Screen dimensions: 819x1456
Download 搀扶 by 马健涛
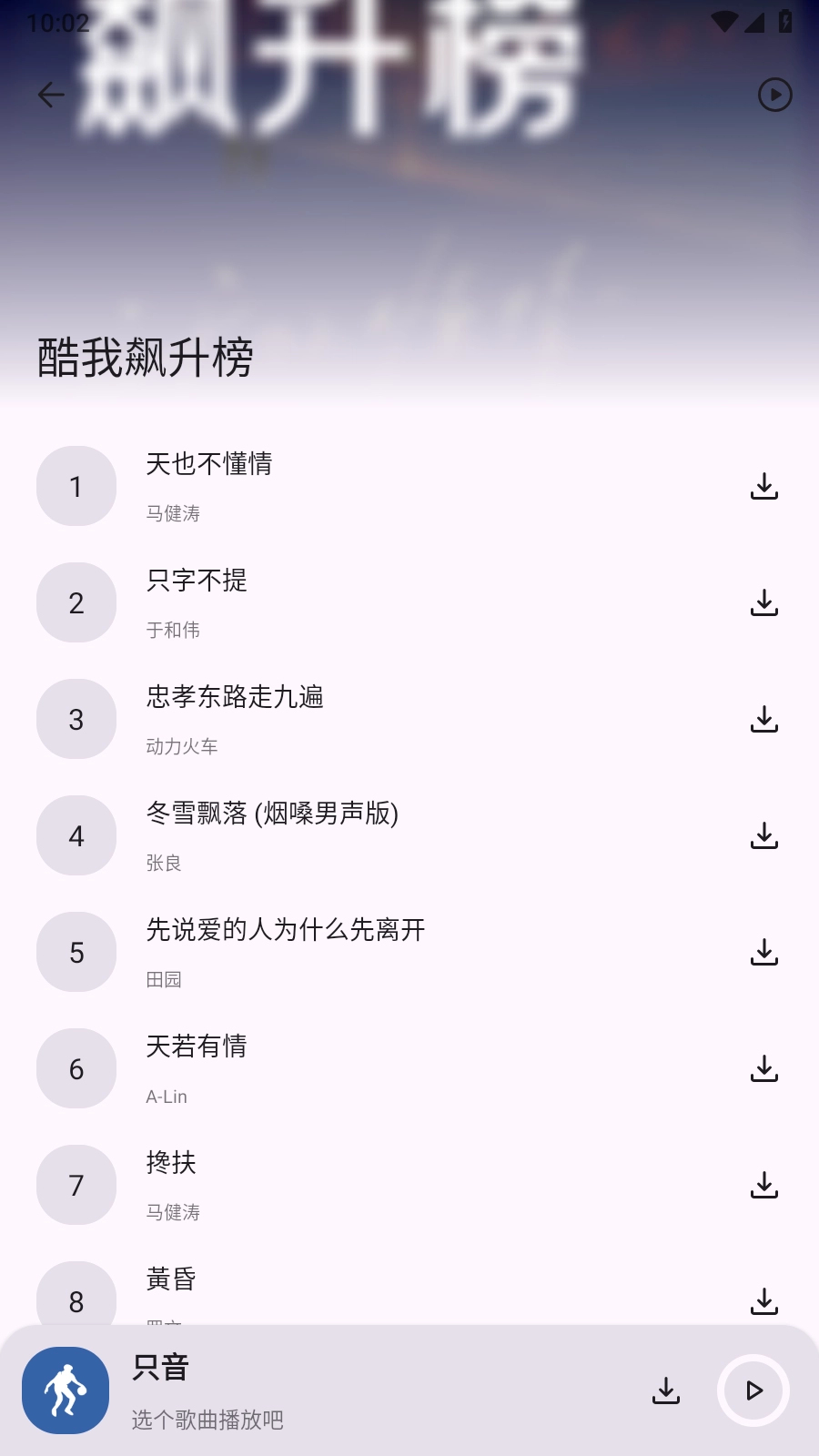coord(764,1185)
